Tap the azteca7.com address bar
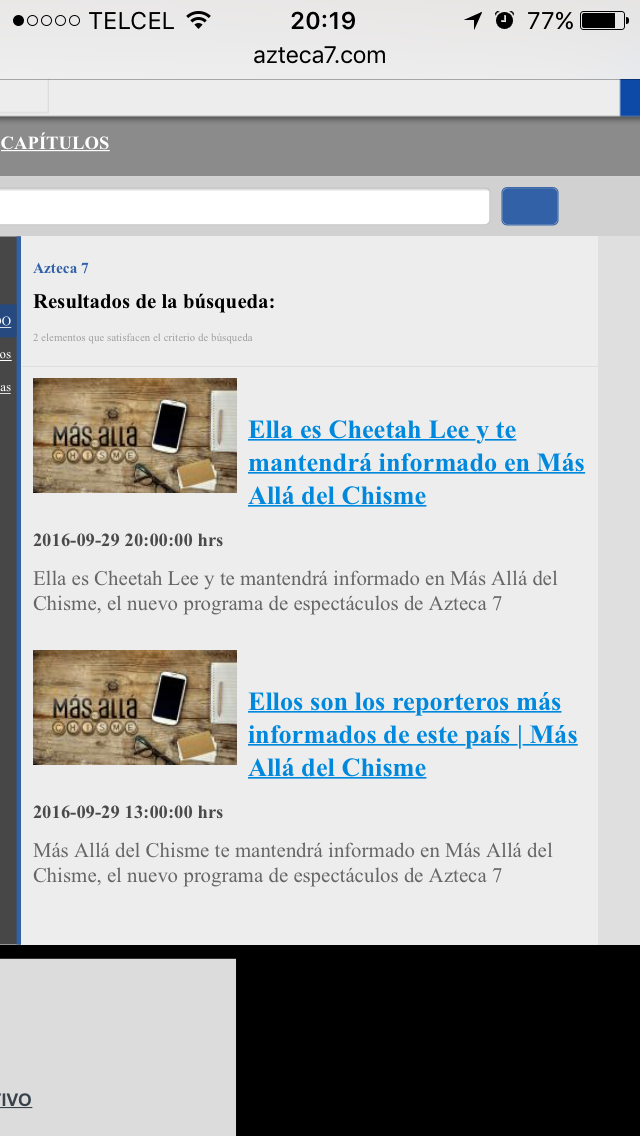Viewport: 640px width, 1136px height. (x=320, y=55)
